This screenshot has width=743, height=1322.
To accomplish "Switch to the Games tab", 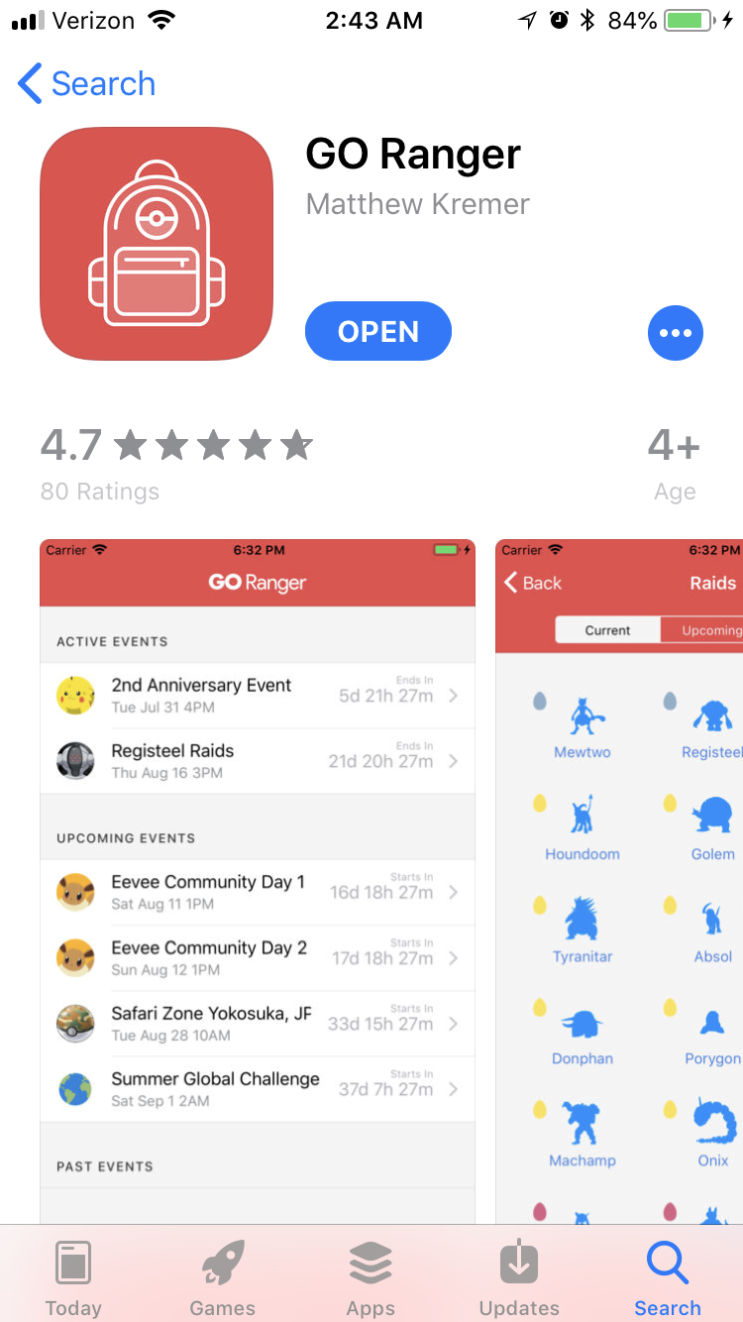I will tap(222, 1279).
